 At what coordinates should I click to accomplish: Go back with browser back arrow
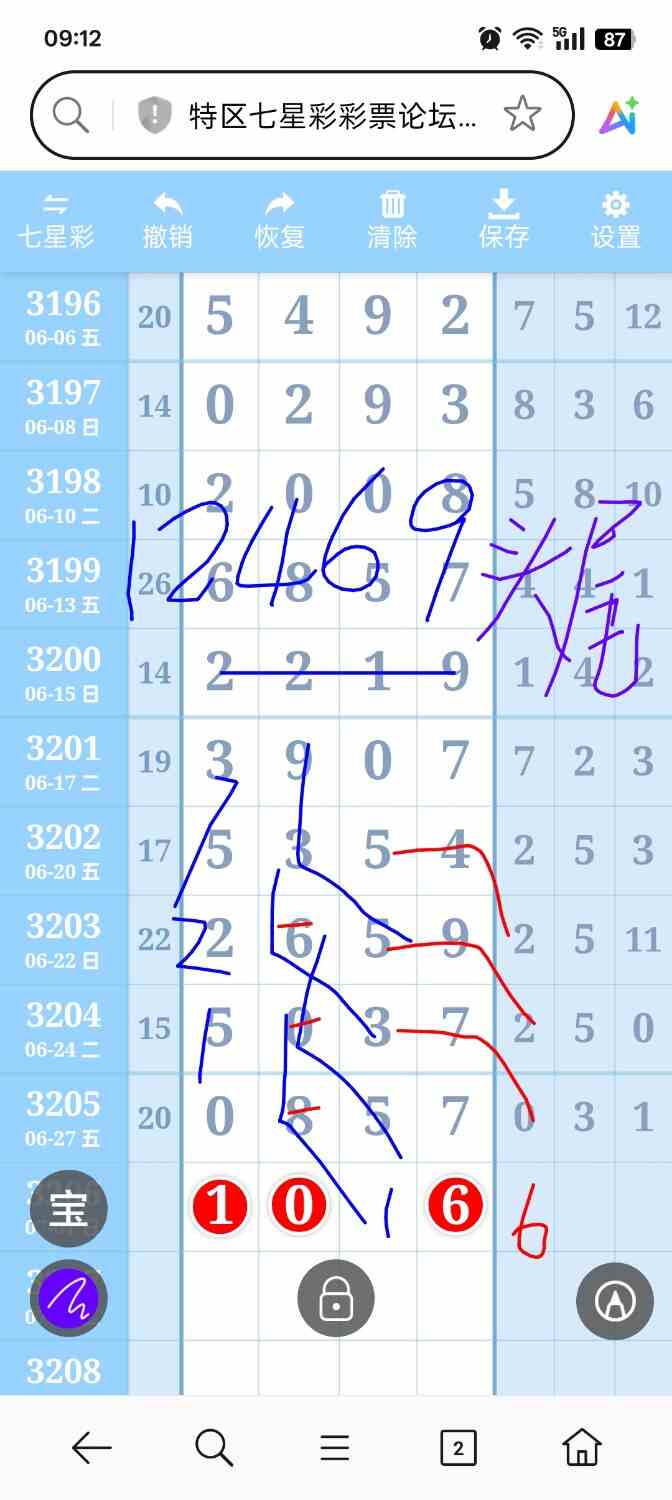tap(91, 1447)
